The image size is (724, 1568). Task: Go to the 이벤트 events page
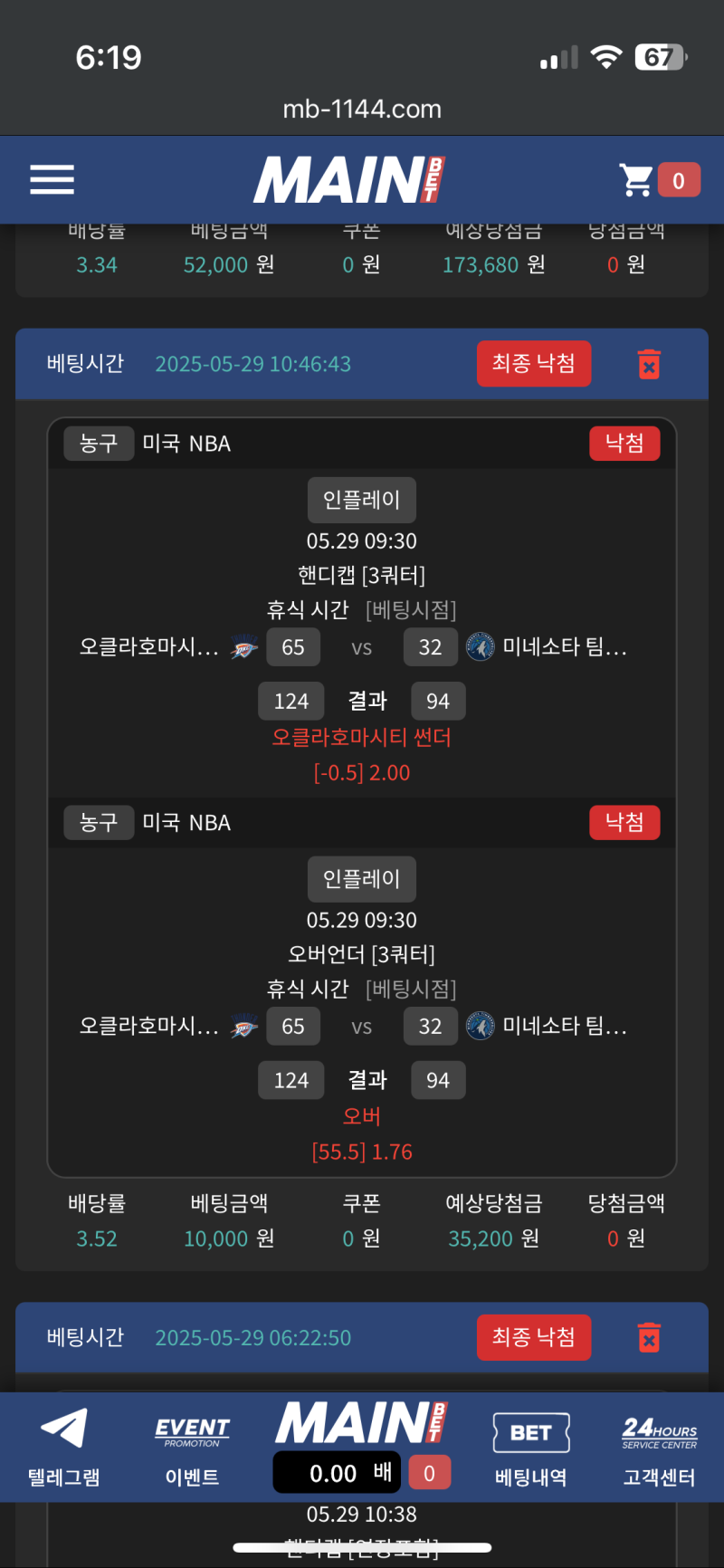pos(192,1447)
